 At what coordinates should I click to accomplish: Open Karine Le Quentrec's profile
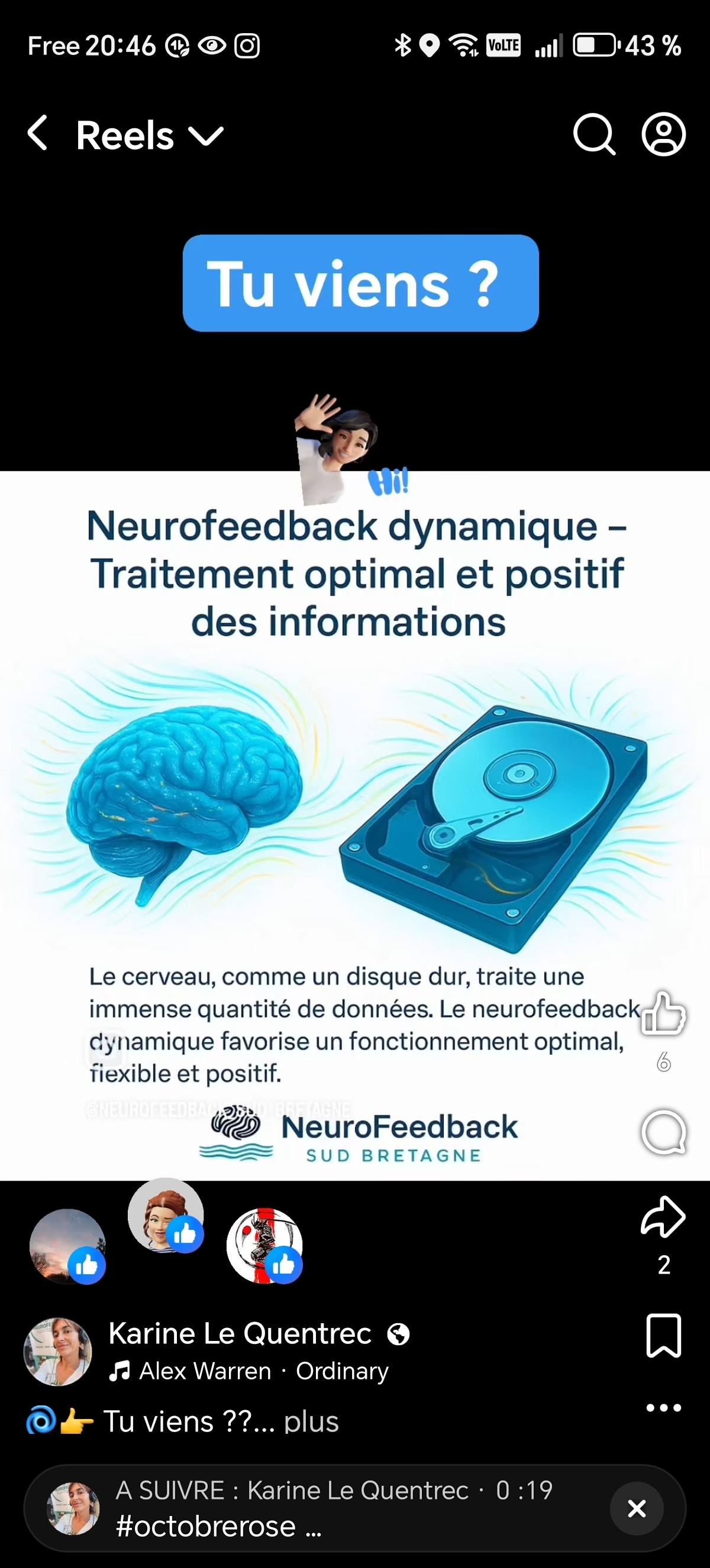click(x=240, y=1333)
